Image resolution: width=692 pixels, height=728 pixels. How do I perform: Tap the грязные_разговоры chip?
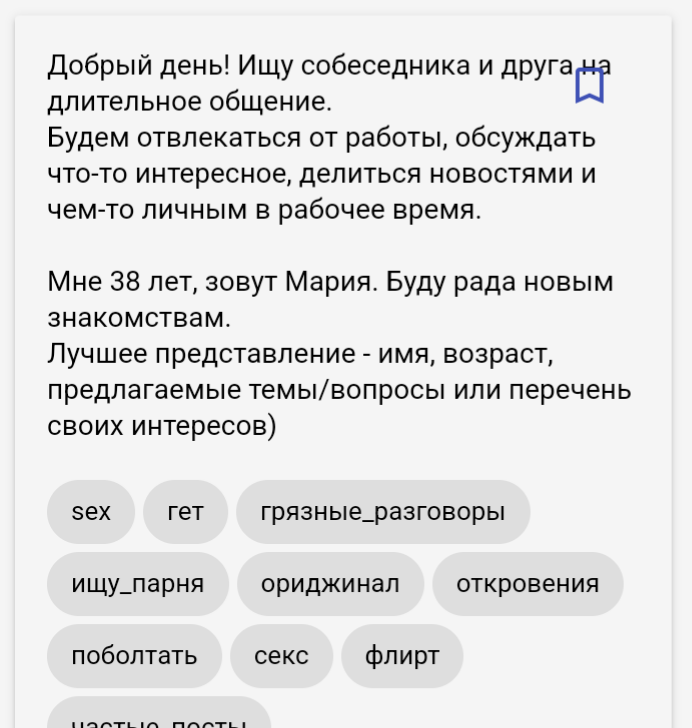(x=383, y=512)
